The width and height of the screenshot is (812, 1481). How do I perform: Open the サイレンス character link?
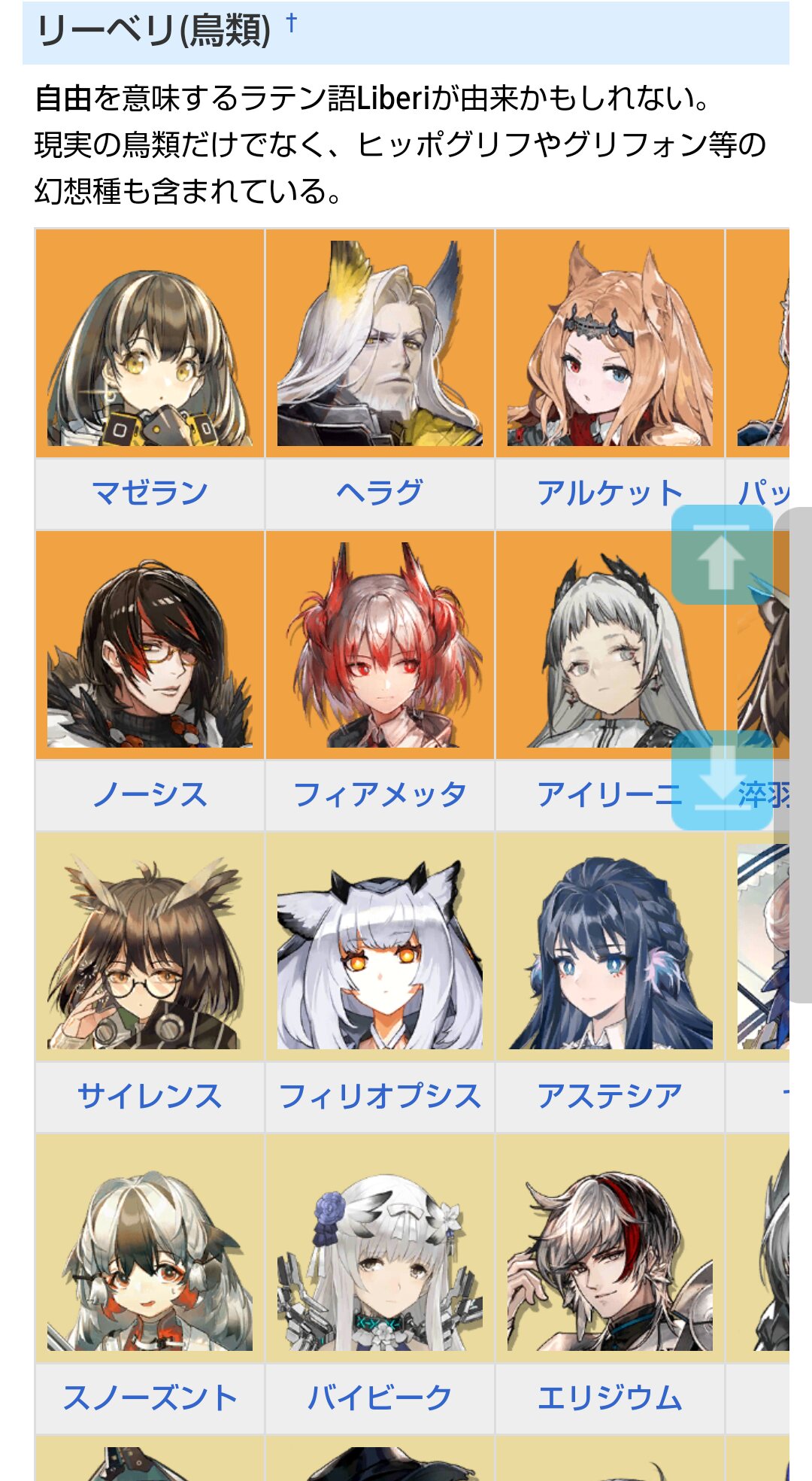tap(150, 1097)
